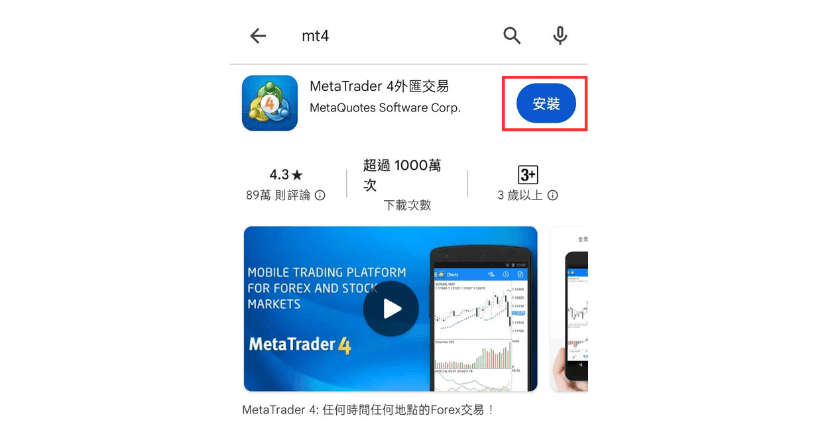
Task: Play the MetaTrader 4 preview video
Action: click(390, 308)
